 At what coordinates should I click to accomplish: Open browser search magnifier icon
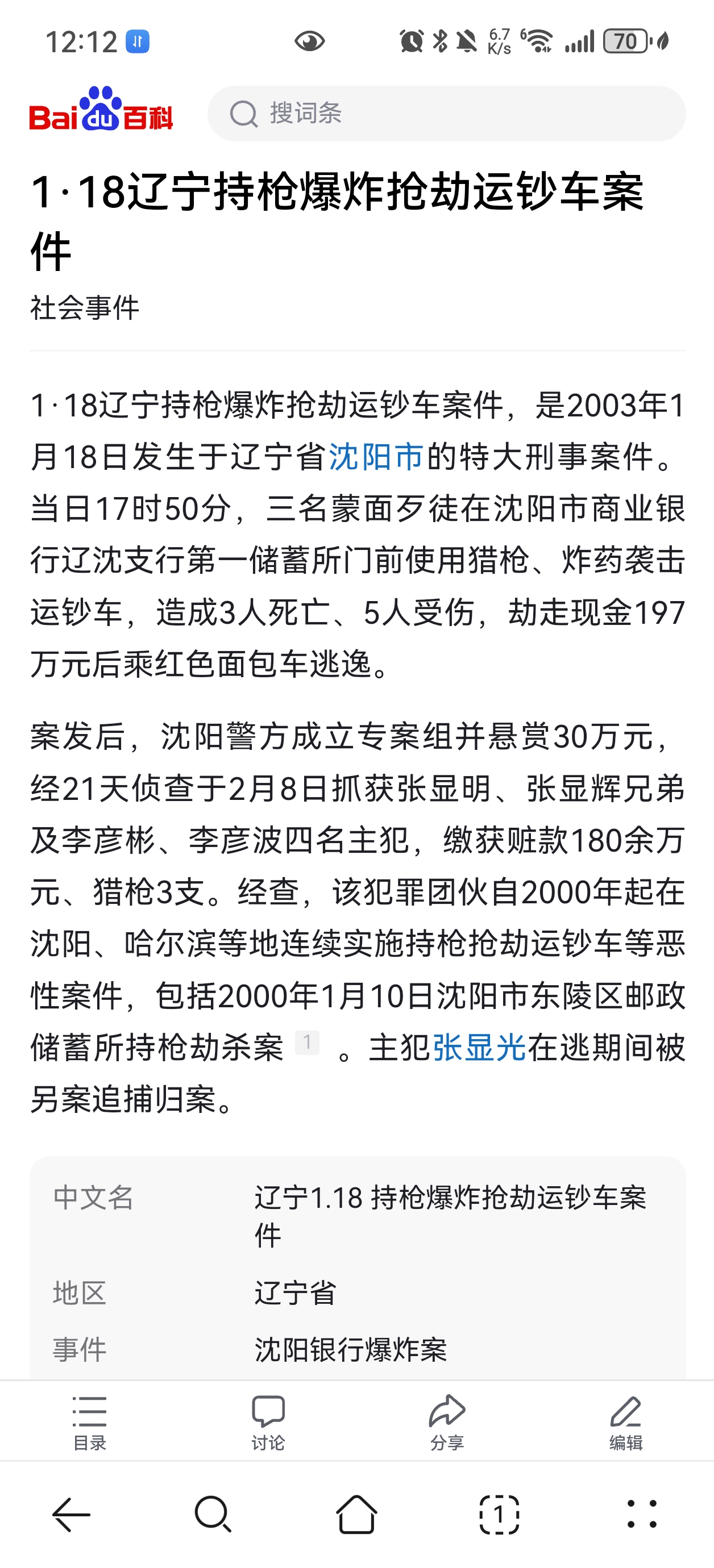(x=213, y=1515)
